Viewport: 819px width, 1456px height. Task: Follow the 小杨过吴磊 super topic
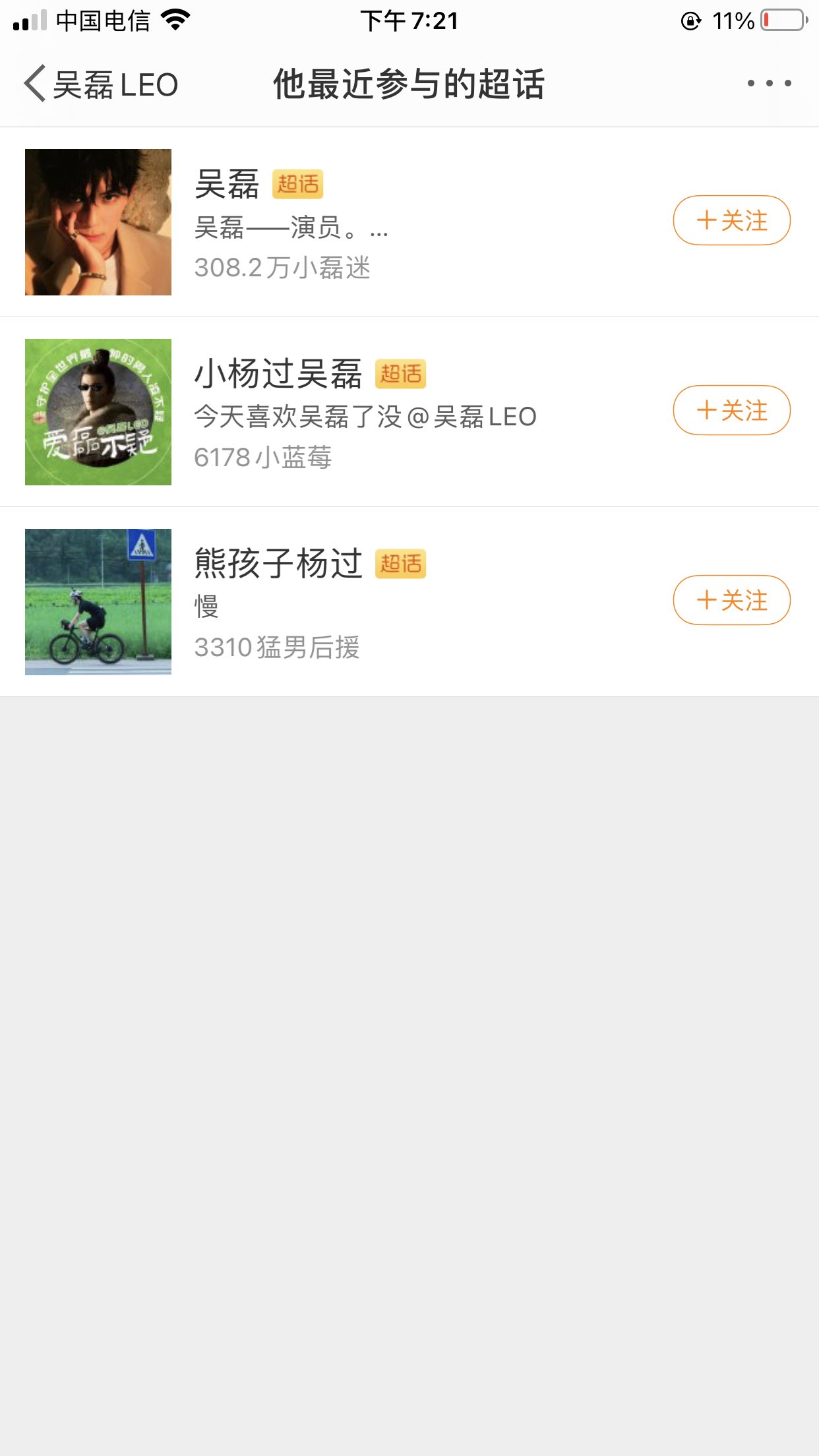click(731, 410)
